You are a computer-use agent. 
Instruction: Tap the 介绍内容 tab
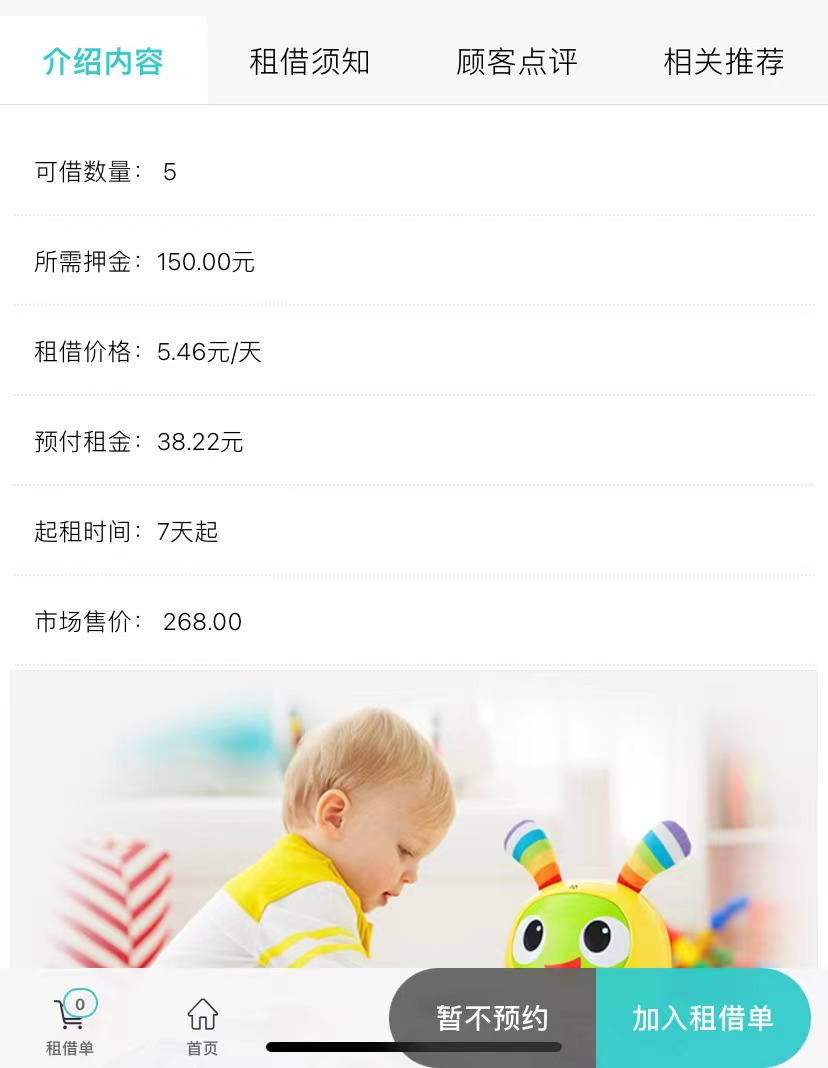click(x=103, y=62)
